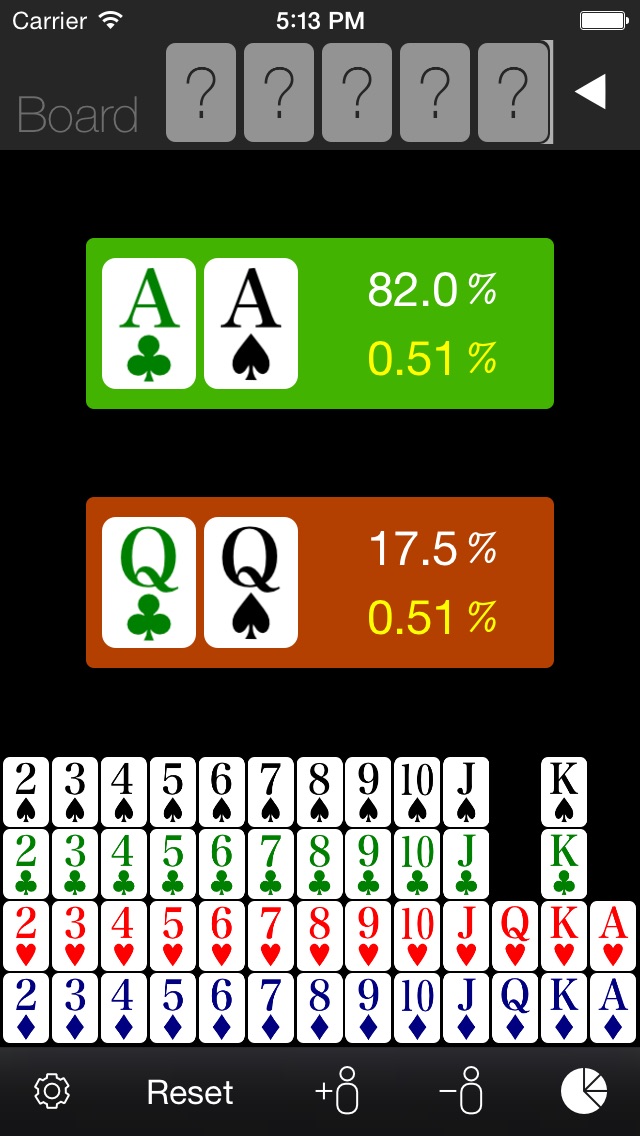
Task: Choose the 10 of clubs card
Action: 417,863
